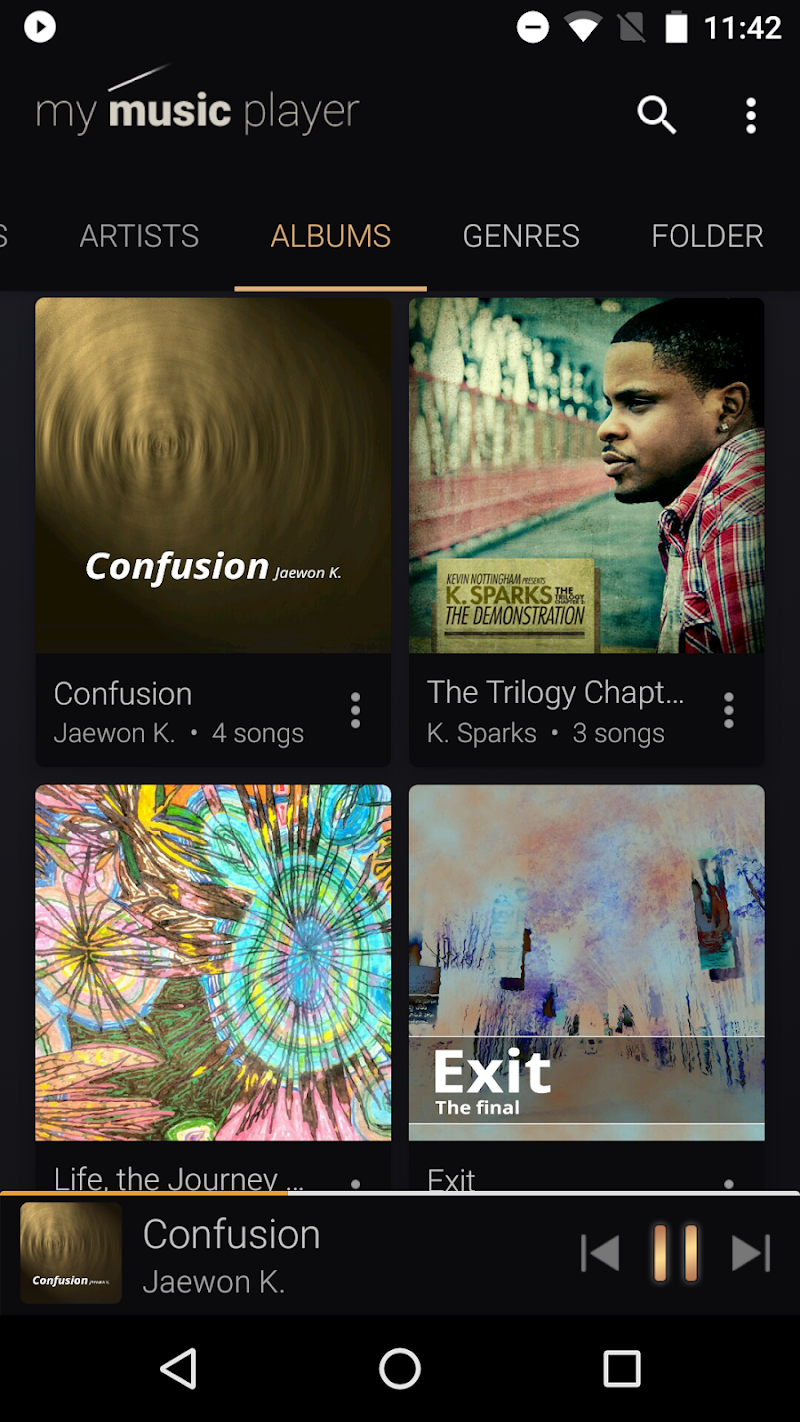Open the search icon in the app bar

click(656, 116)
